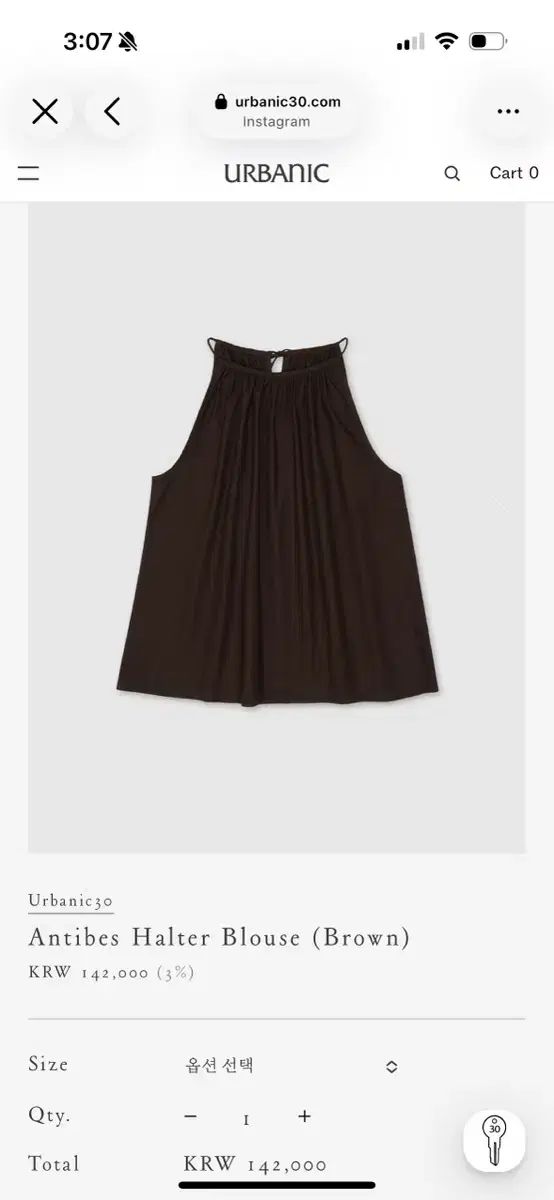Open the hamburger navigation menu
The height and width of the screenshot is (1200, 554).
tap(29, 173)
